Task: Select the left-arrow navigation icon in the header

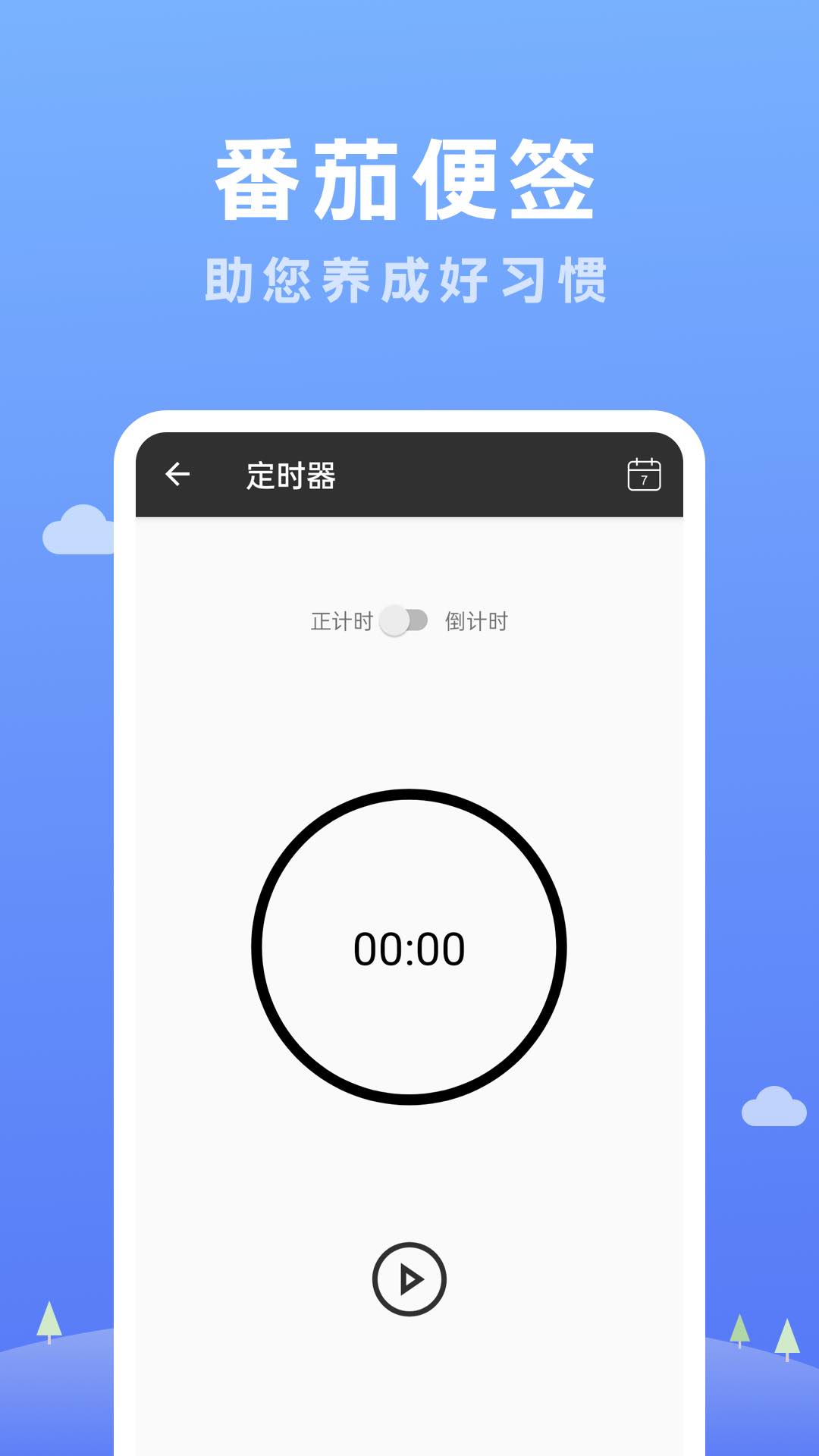Action: coord(177,474)
